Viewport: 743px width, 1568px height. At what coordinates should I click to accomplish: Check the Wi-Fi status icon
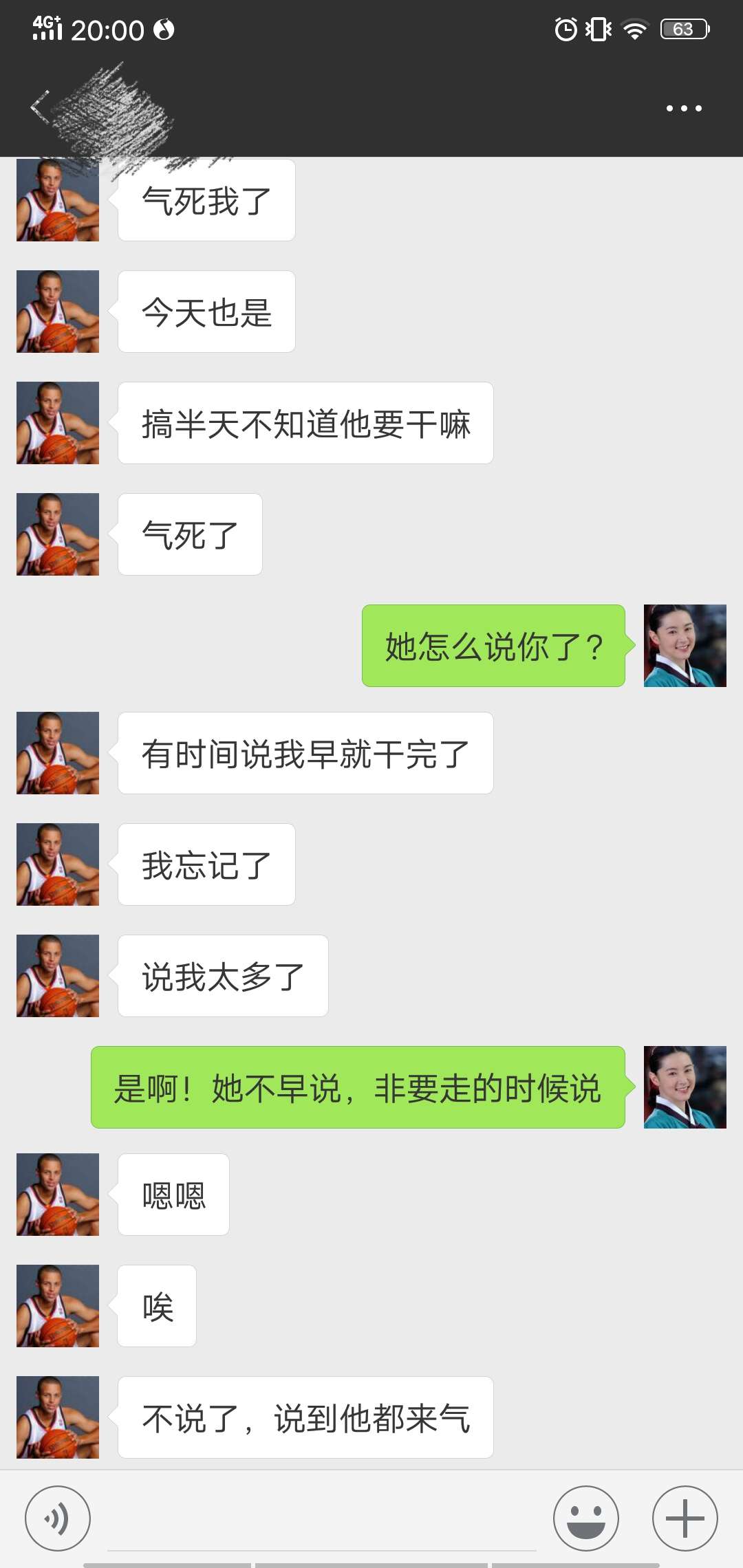tap(632, 29)
